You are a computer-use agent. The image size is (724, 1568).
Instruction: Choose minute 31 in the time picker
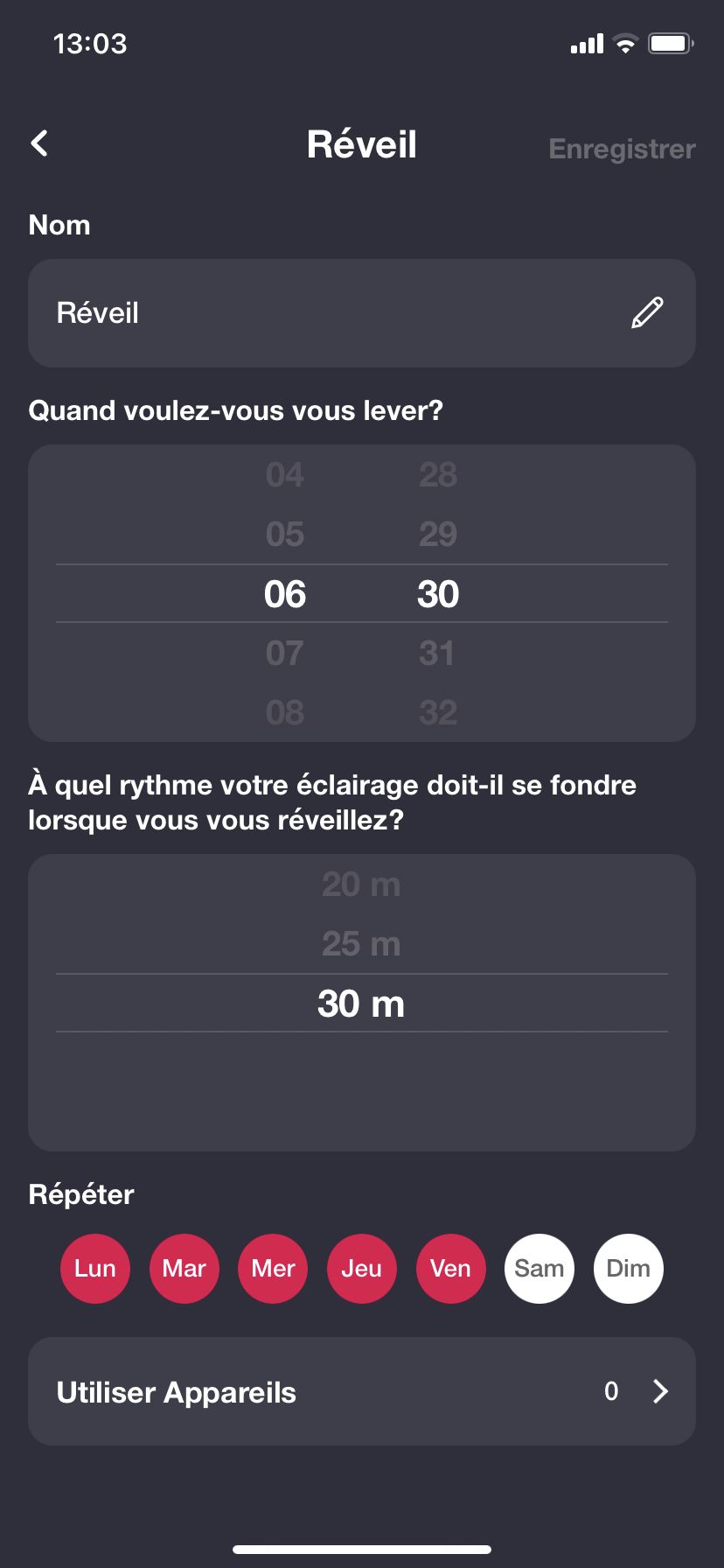(437, 654)
